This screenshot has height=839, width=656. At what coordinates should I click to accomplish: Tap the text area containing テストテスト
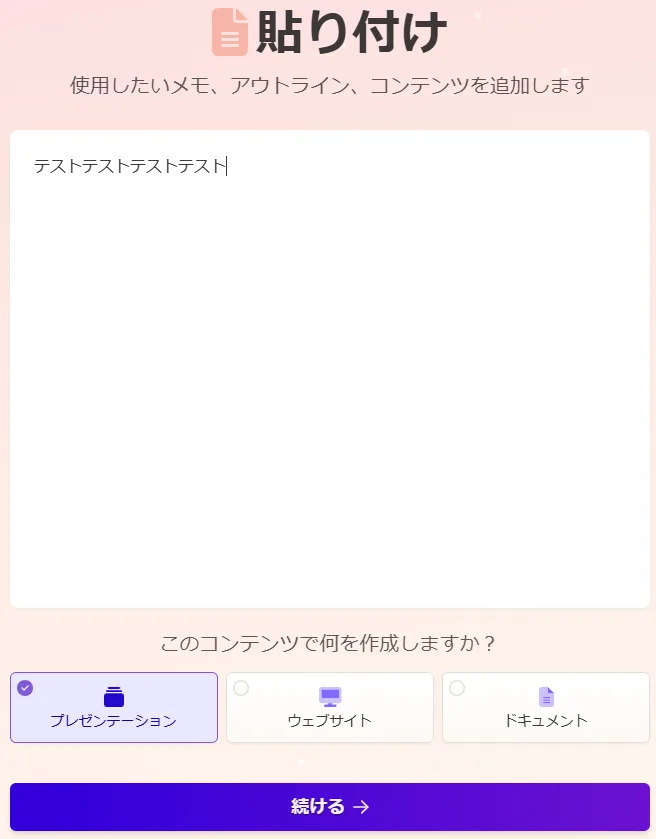click(330, 369)
